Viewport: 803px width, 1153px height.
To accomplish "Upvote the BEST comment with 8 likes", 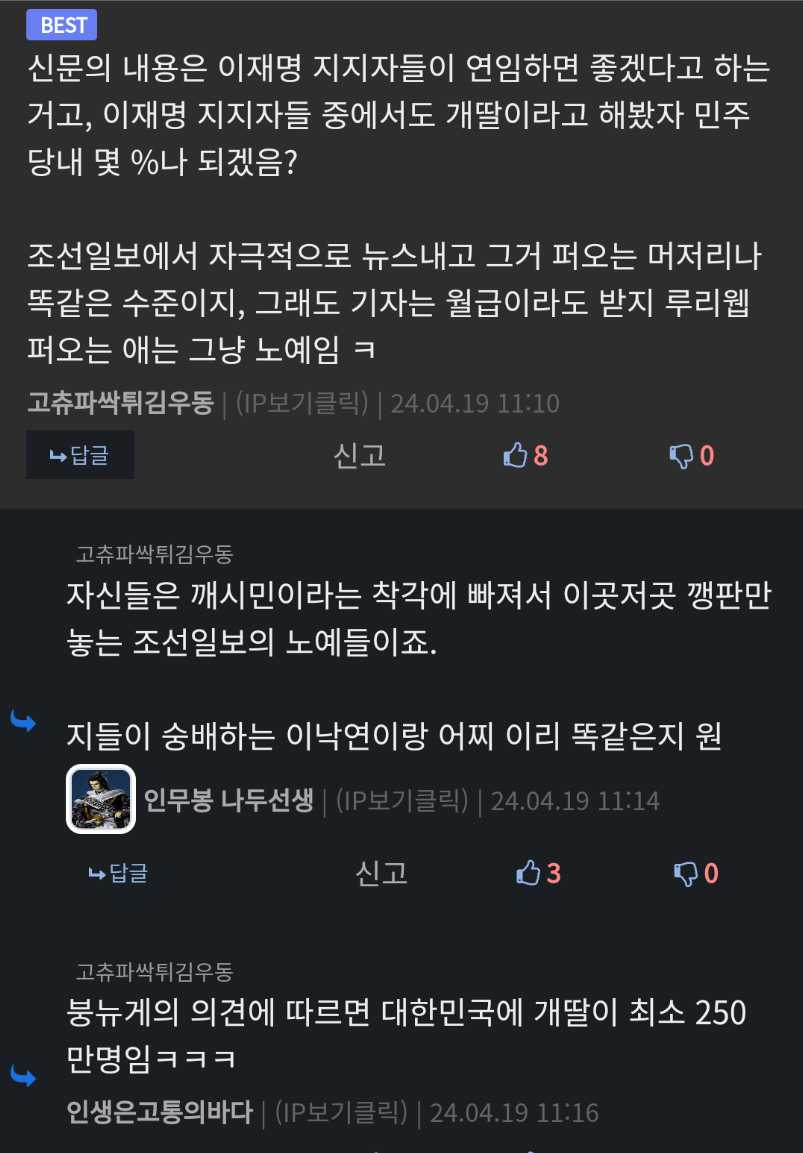I will click(x=526, y=456).
